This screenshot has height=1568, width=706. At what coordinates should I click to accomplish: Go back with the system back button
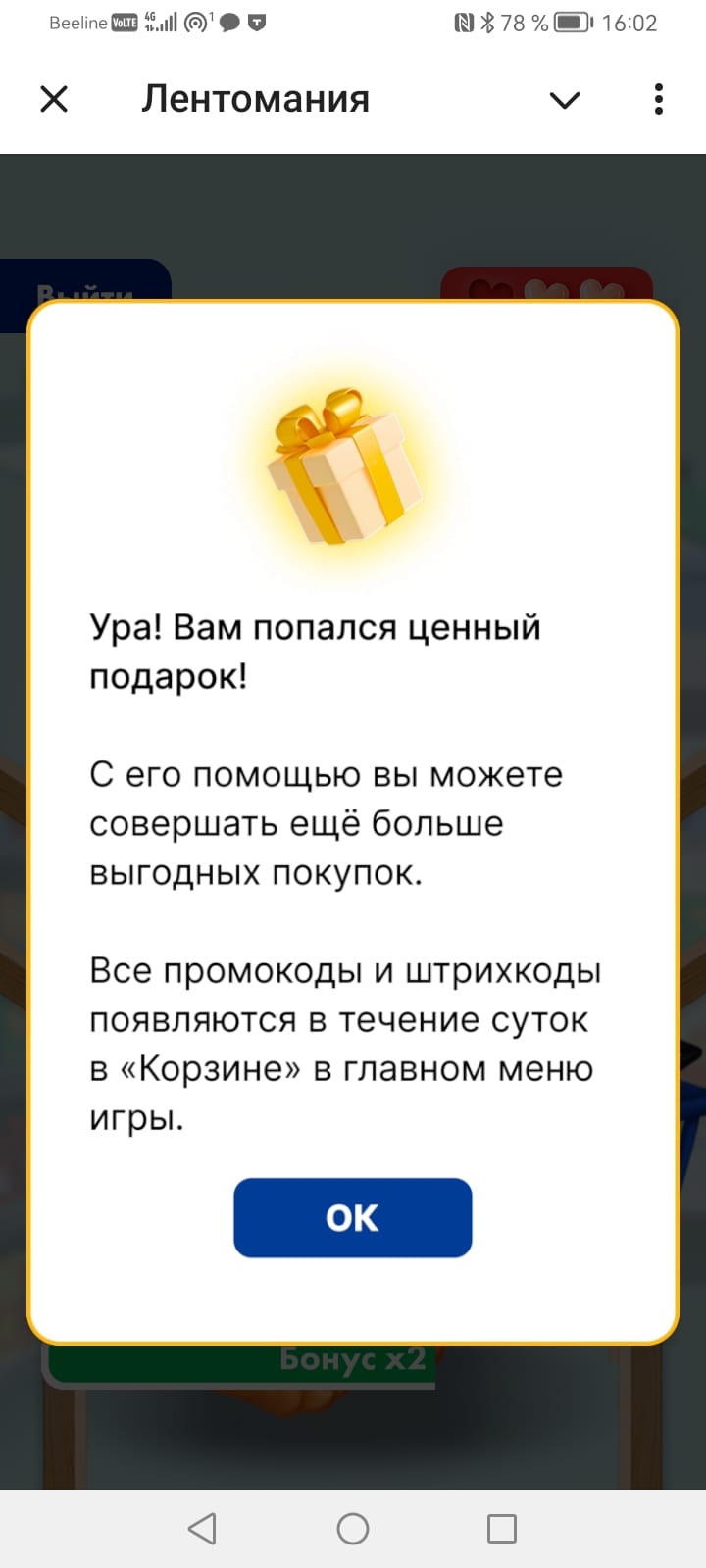[x=202, y=1528]
